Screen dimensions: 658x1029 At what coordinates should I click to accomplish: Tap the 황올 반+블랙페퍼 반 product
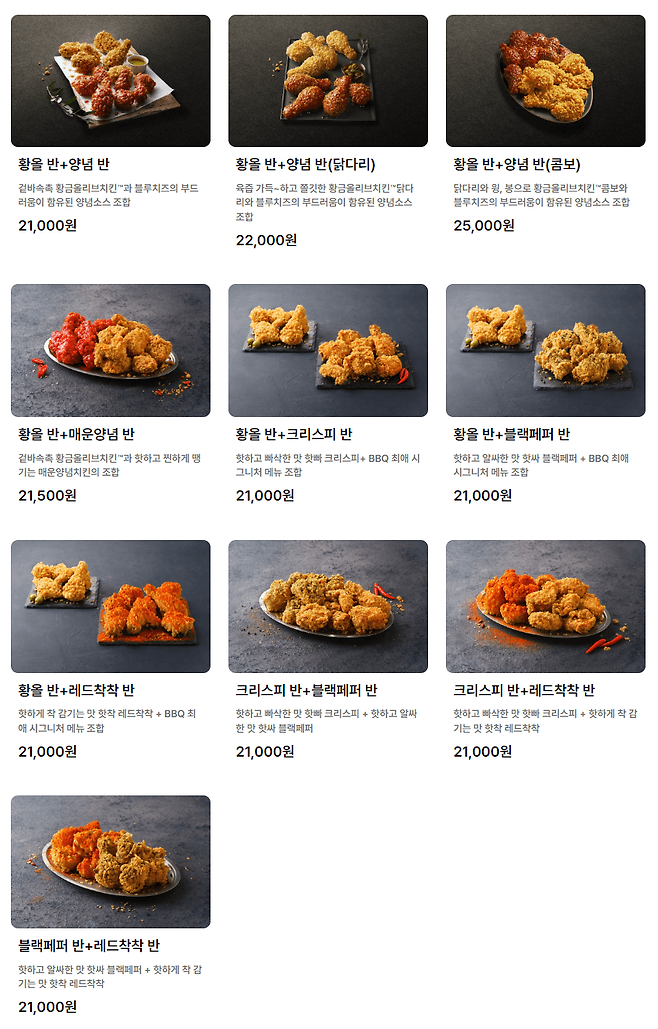click(545, 350)
